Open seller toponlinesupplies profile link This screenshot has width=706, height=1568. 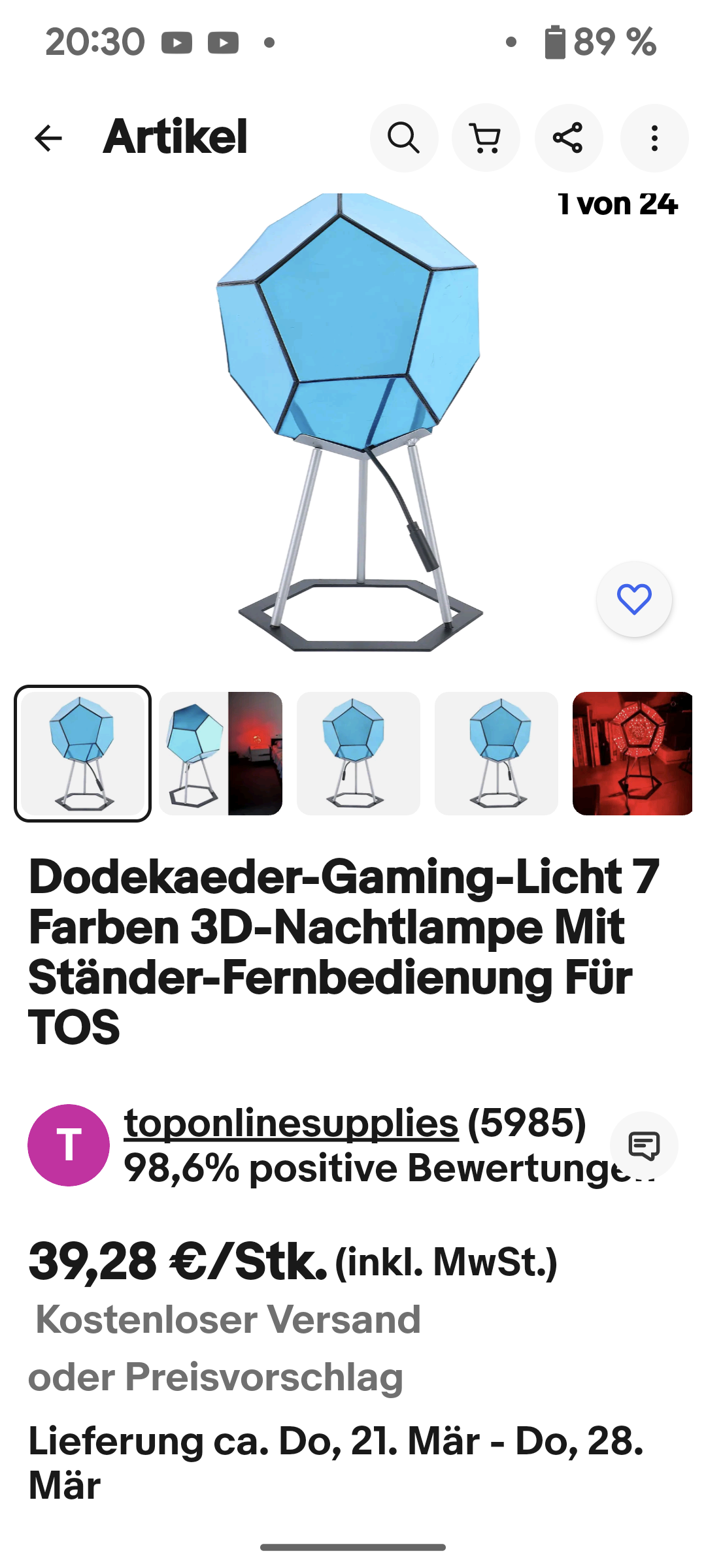292,1124
